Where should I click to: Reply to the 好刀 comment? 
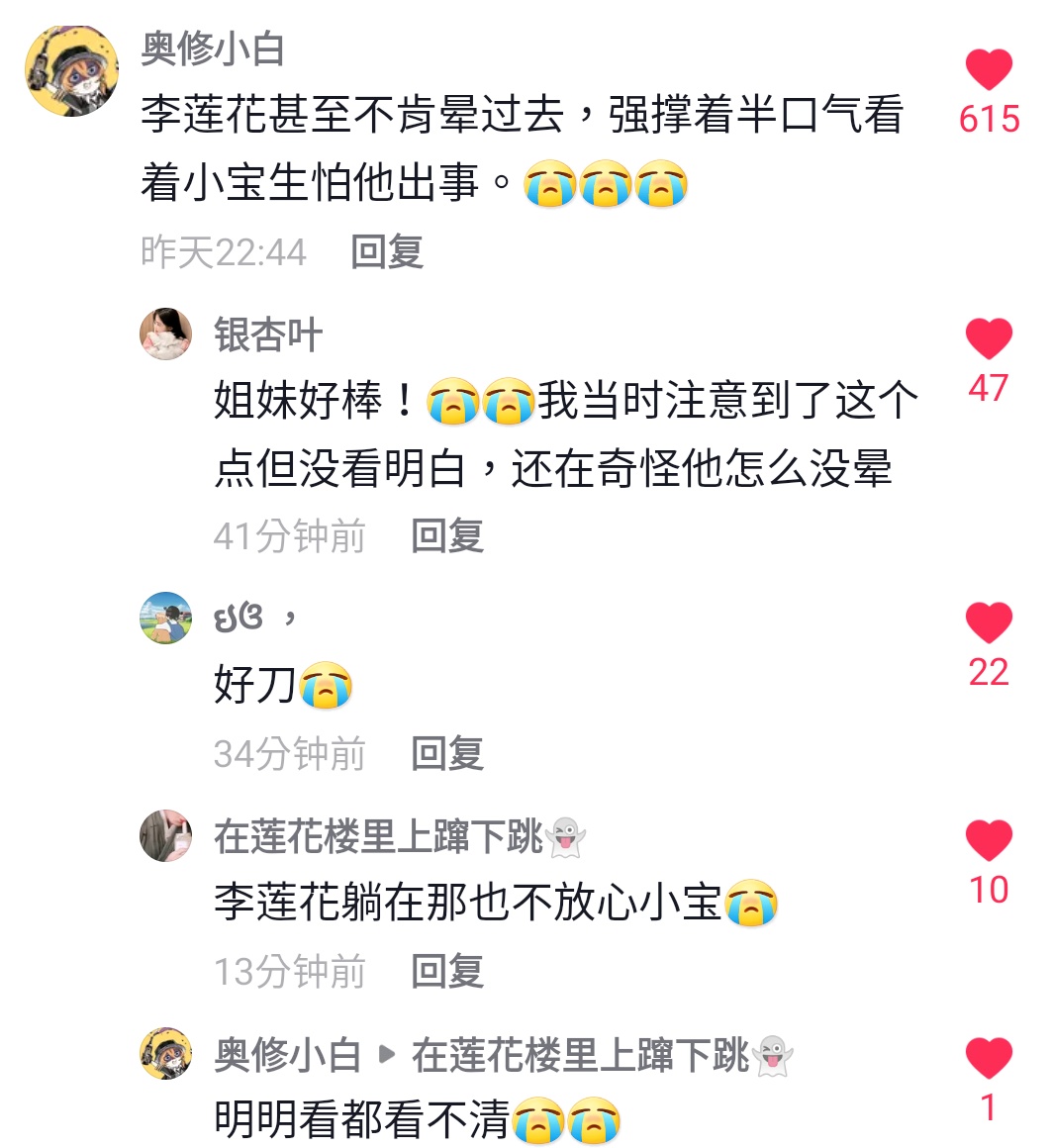point(447,753)
